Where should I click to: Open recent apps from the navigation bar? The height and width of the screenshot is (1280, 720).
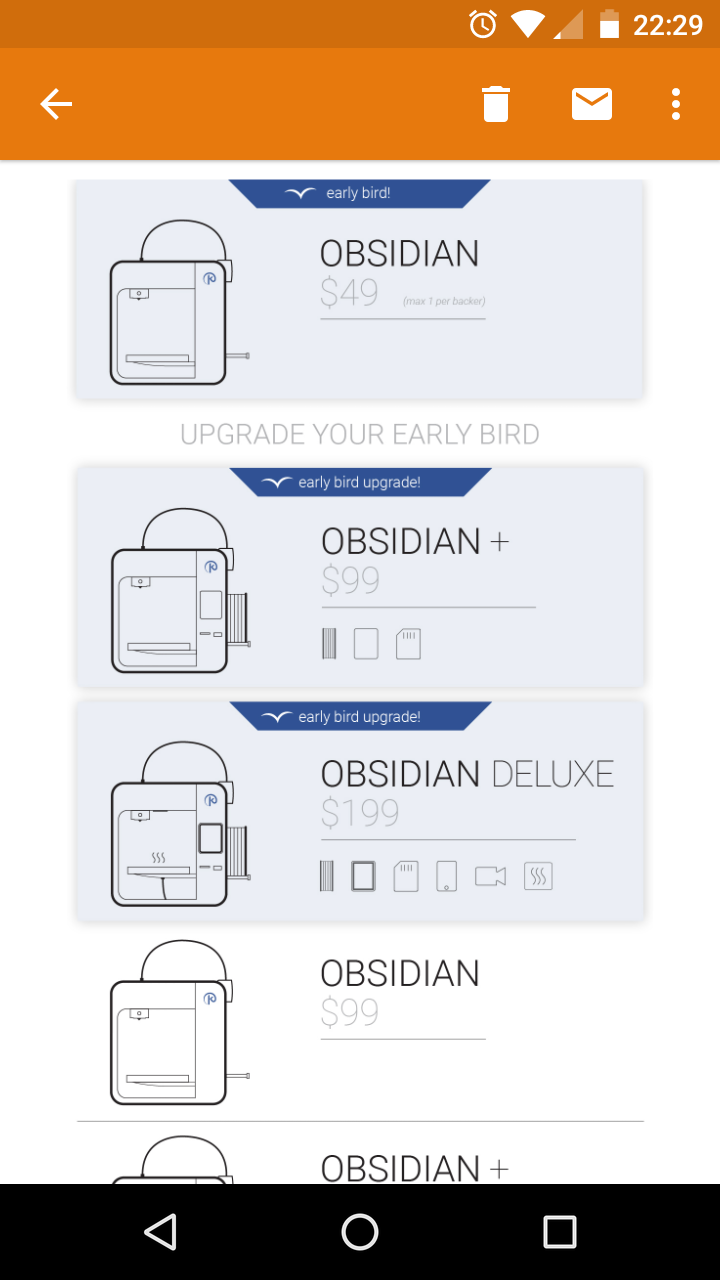point(560,1232)
